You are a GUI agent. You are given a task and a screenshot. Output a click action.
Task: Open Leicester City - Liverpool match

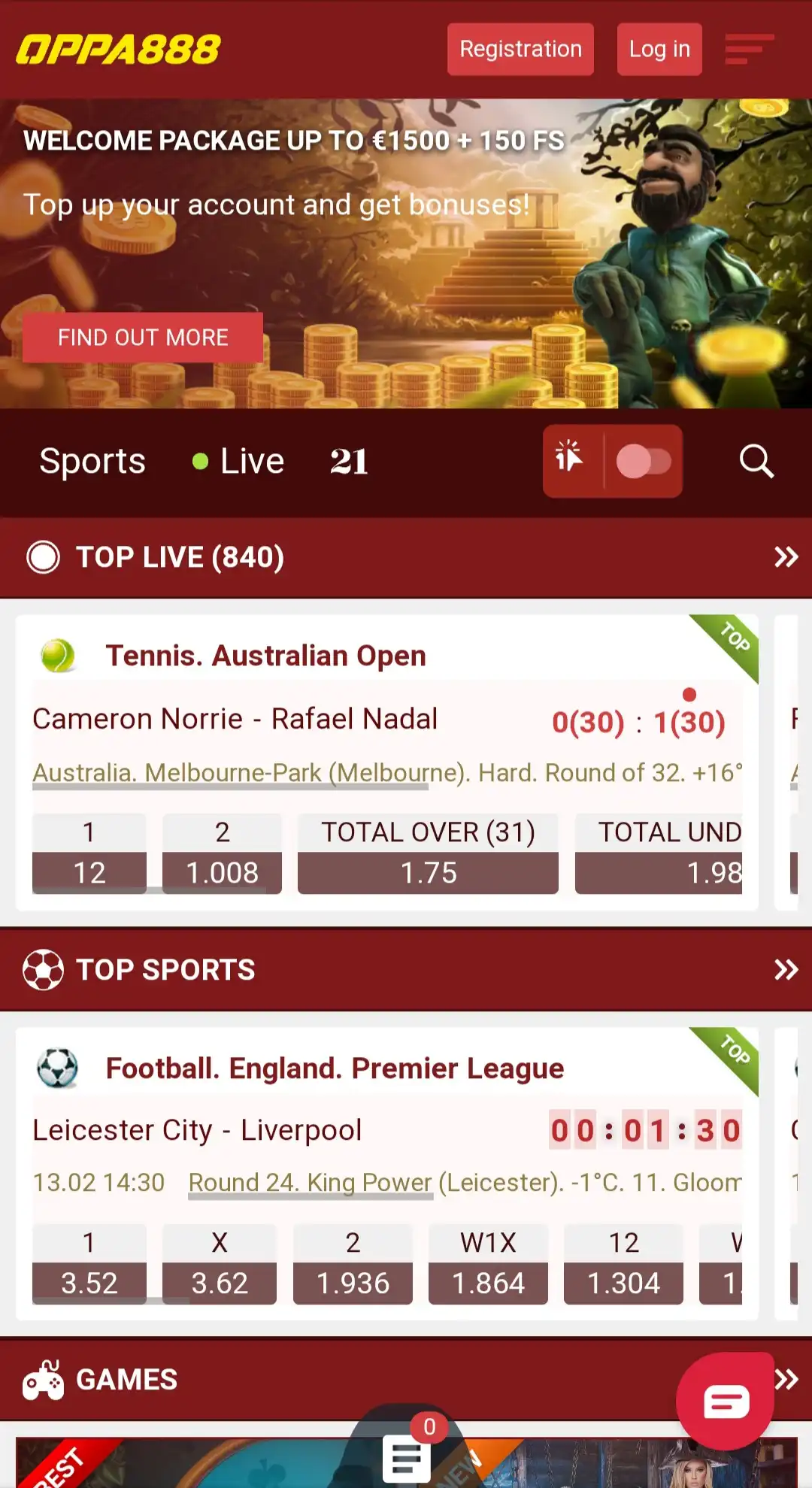(x=197, y=1131)
